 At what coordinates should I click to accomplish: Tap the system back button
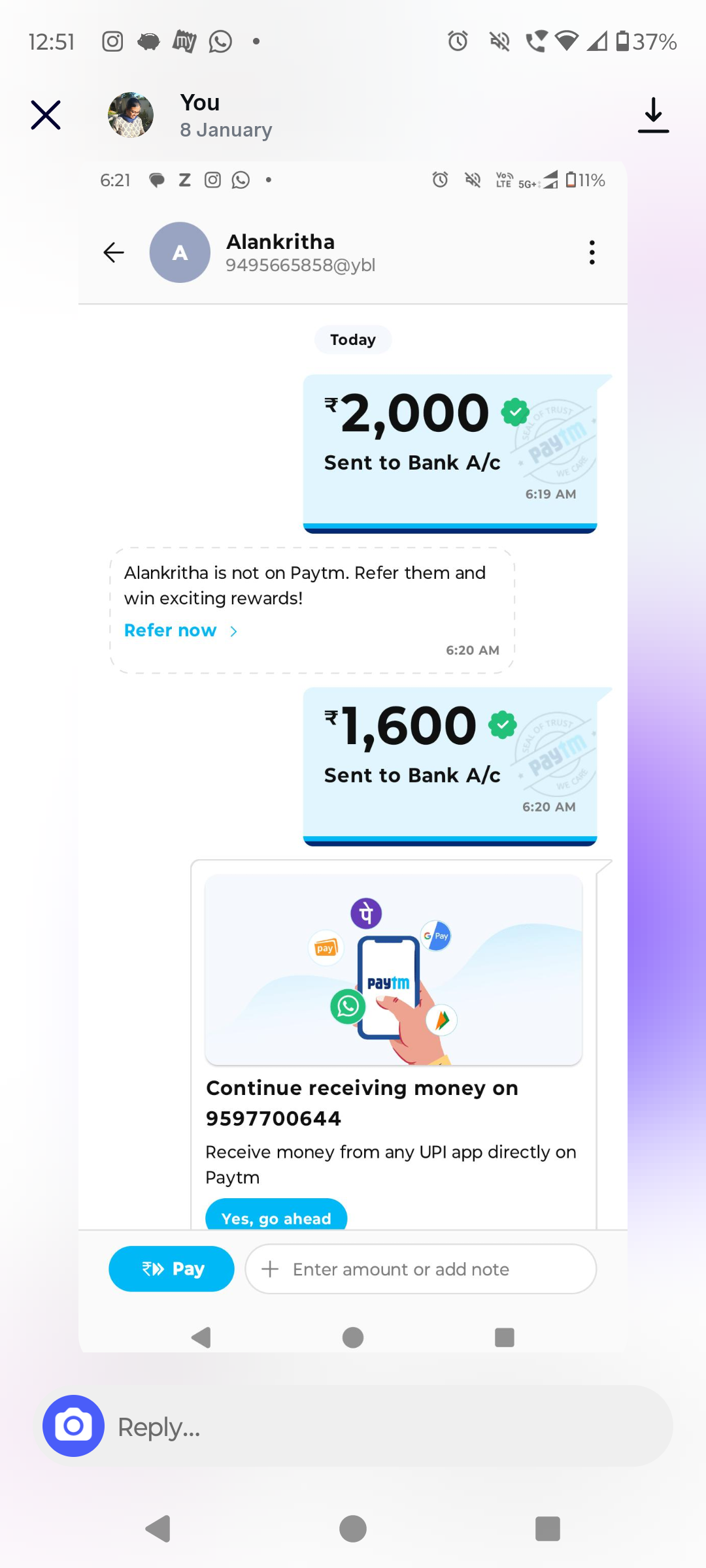pos(158,1529)
